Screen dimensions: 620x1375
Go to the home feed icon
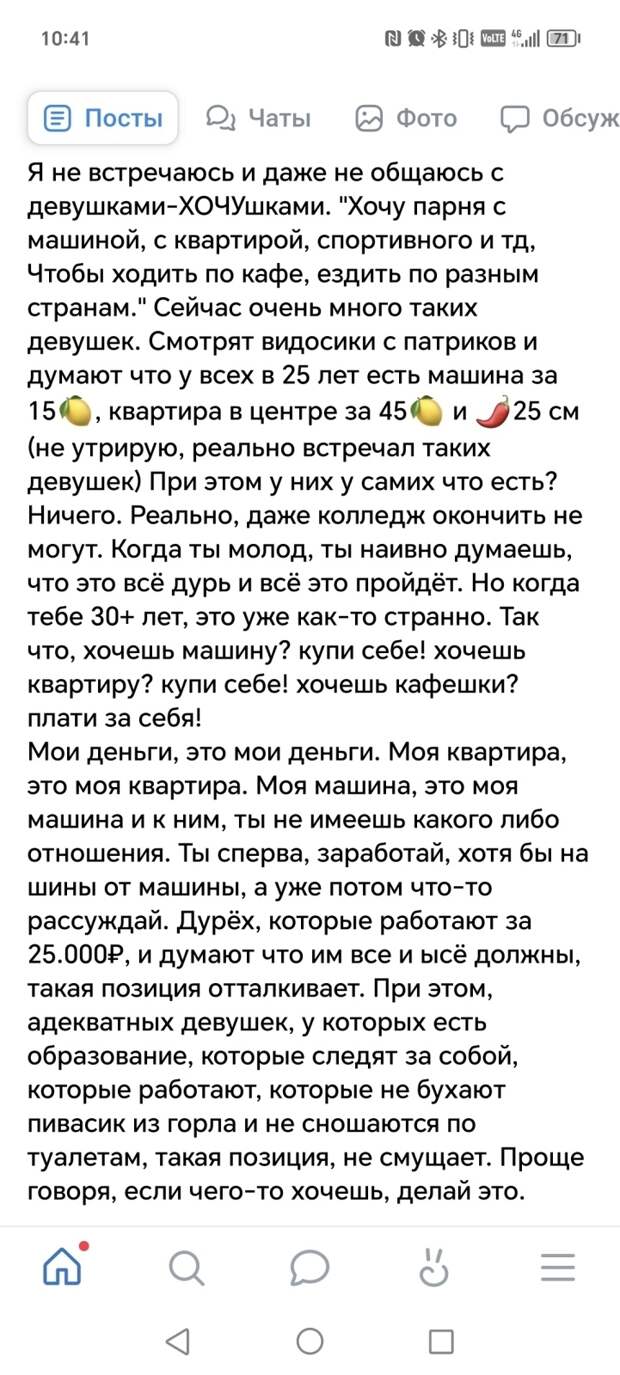coord(63,1267)
